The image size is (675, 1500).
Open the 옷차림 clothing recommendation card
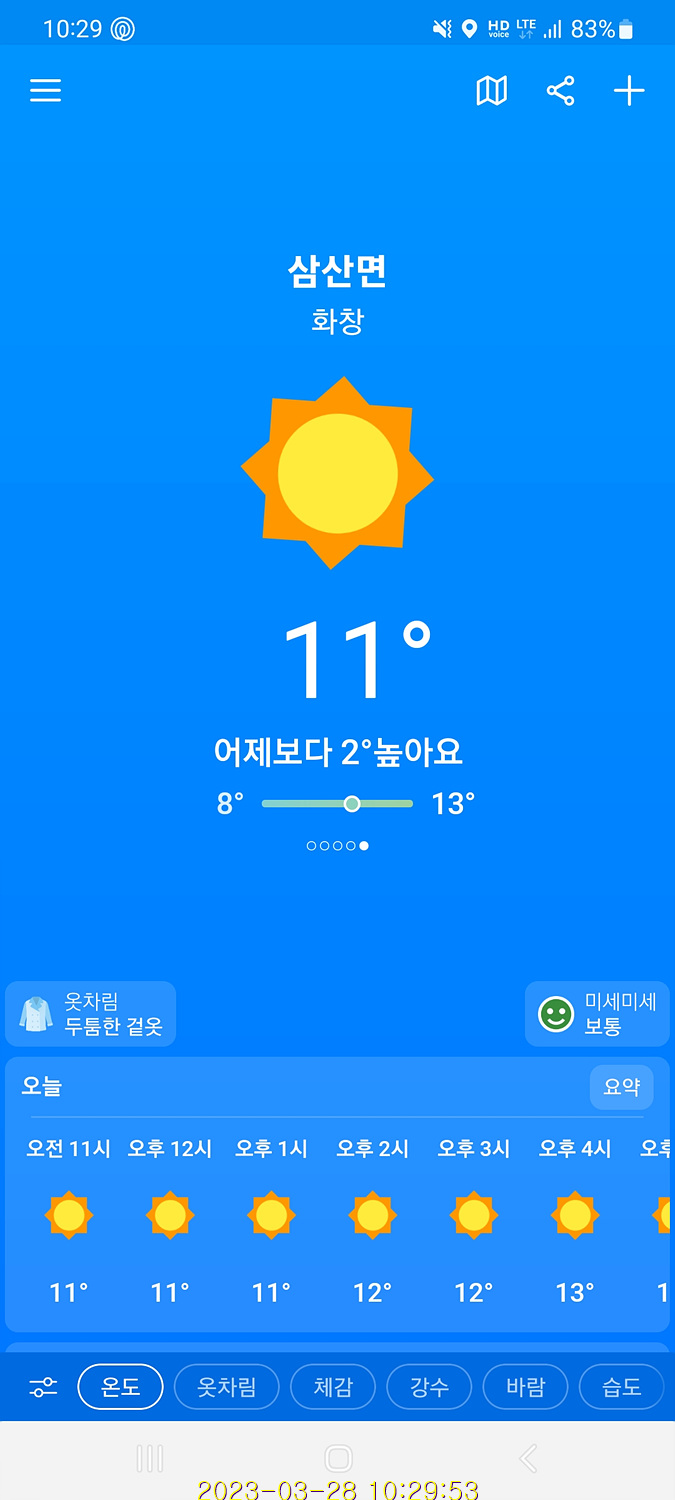point(91,1014)
